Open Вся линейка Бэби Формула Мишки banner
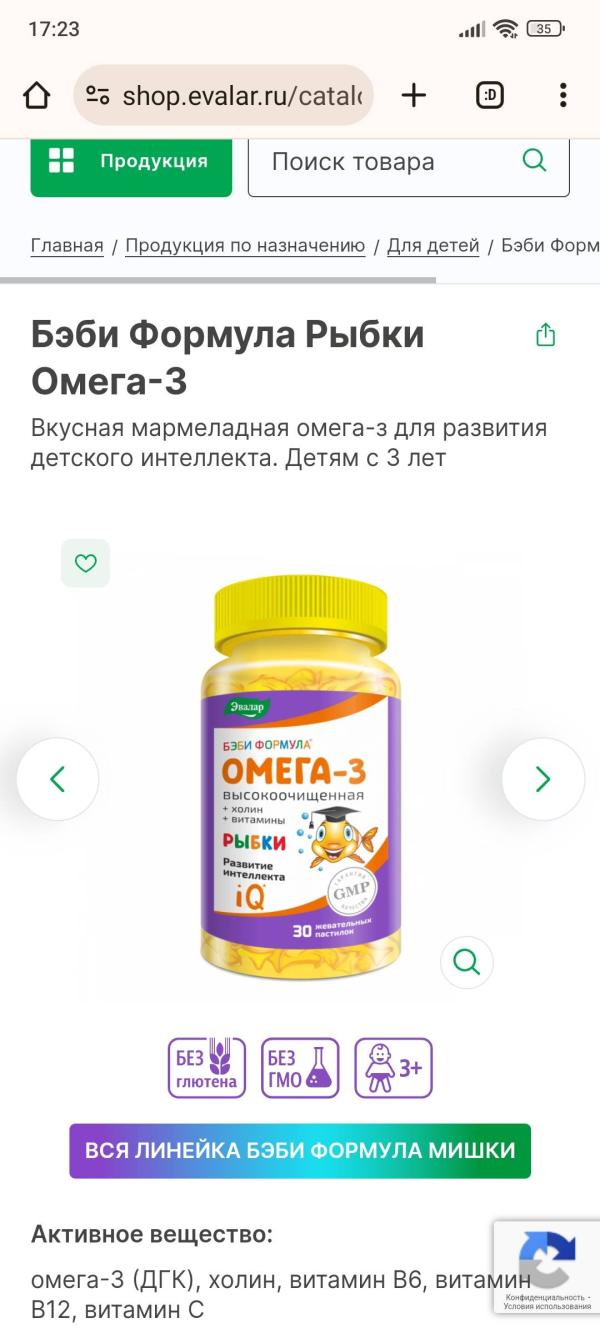Image resolution: width=600 pixels, height=1332 pixels. tap(300, 1151)
